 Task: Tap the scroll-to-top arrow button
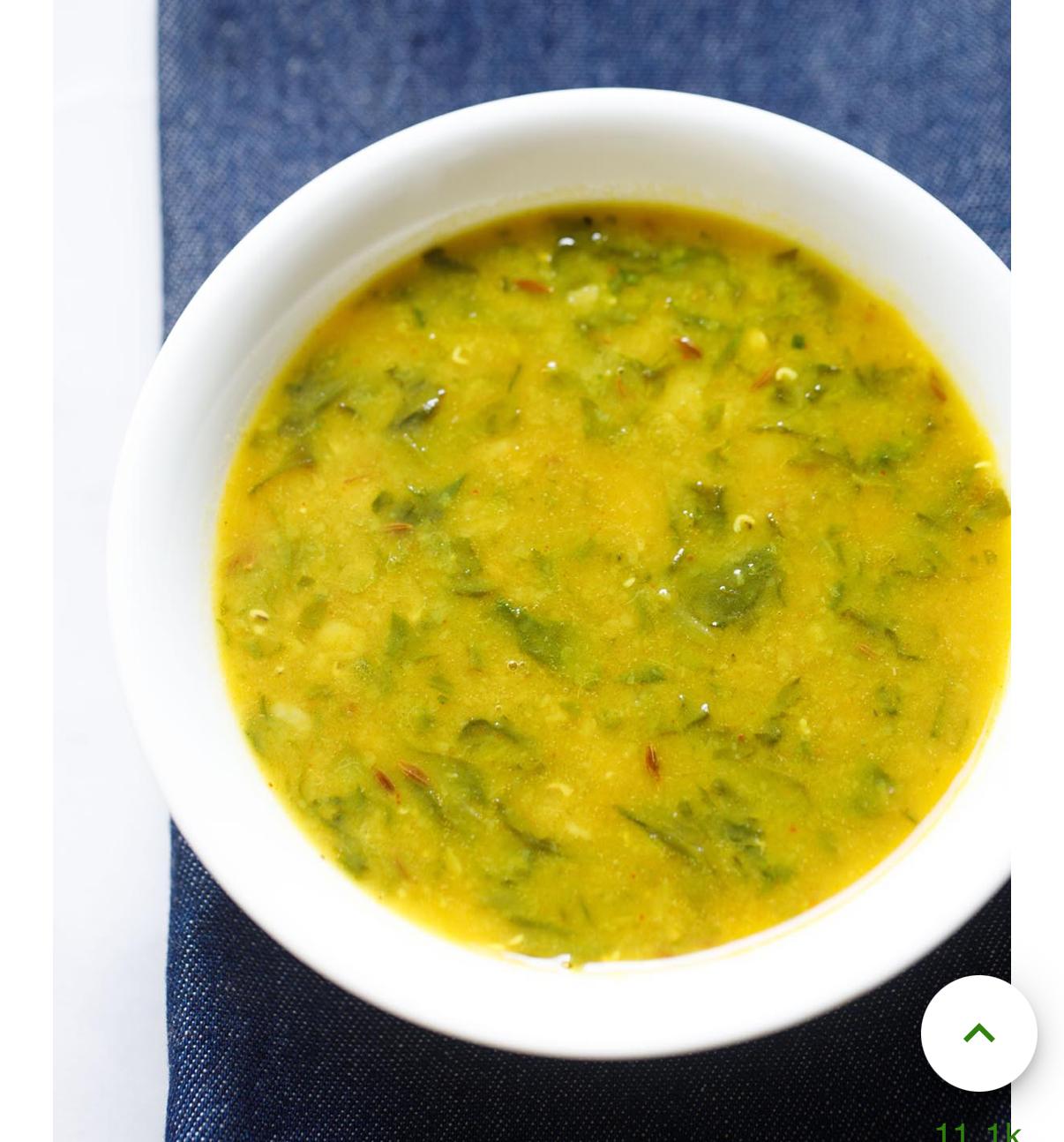click(978, 1033)
